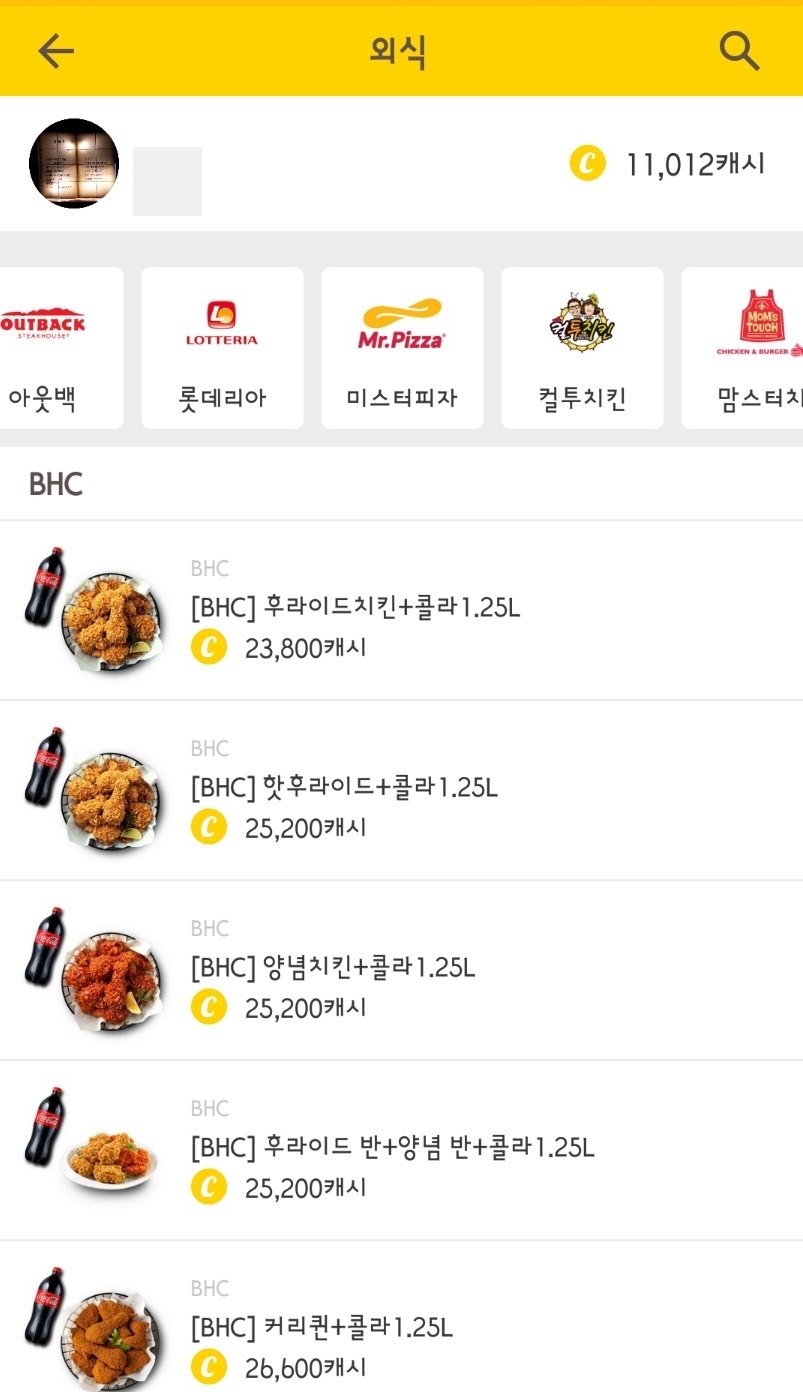The width and height of the screenshot is (803, 1392).
Task: Go back using the top arrow
Action: (x=56, y=51)
